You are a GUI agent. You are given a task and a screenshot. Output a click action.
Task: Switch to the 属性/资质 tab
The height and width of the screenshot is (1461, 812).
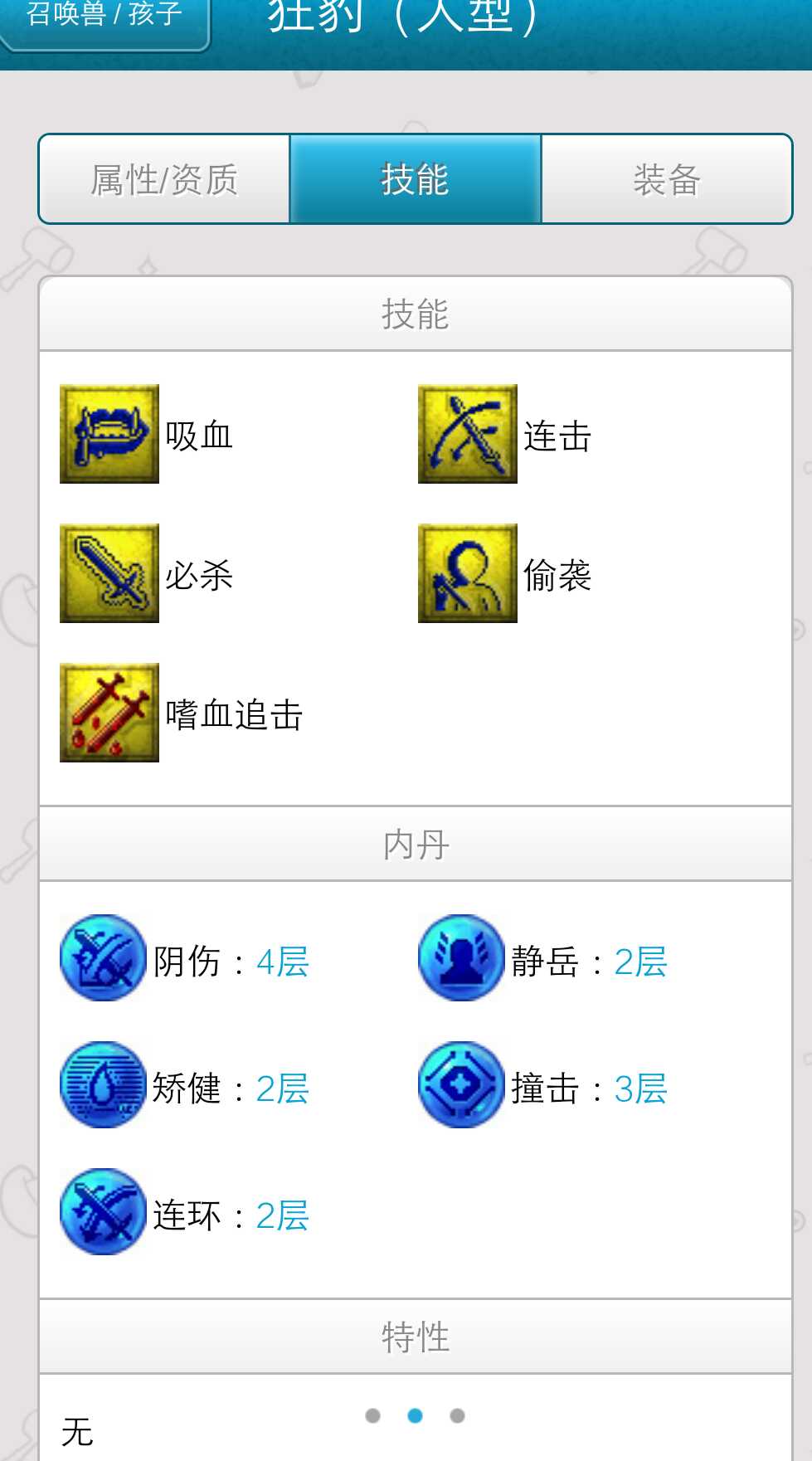click(164, 179)
